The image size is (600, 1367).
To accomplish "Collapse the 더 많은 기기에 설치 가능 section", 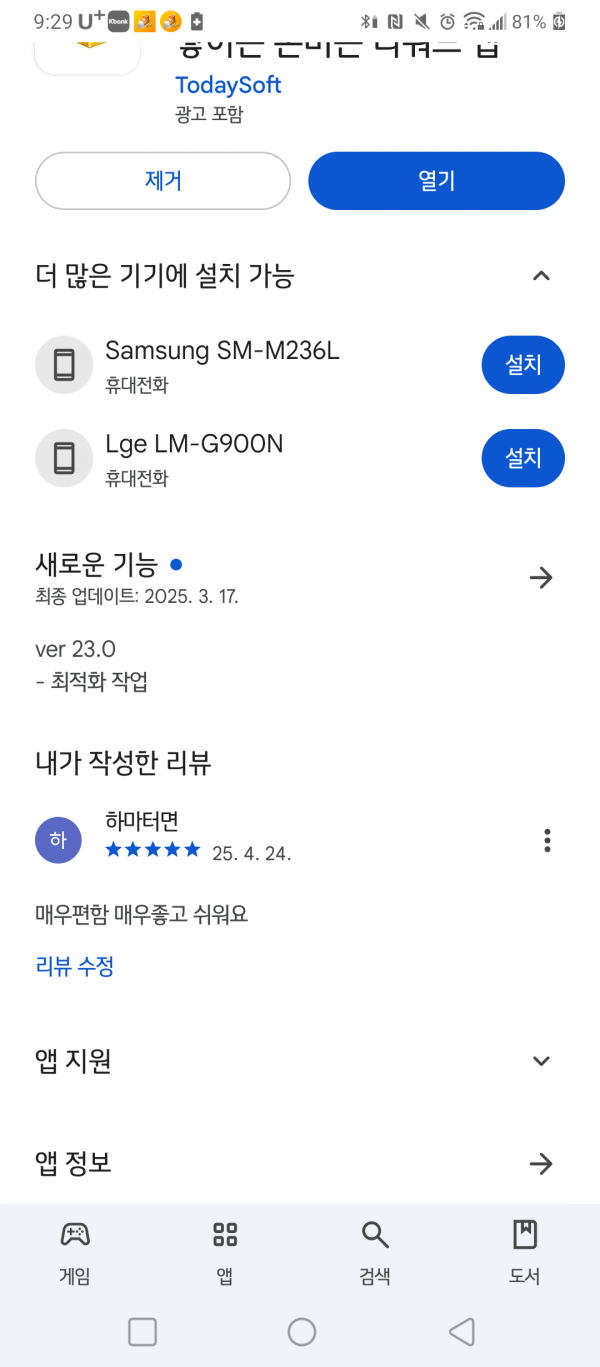I will click(541, 276).
